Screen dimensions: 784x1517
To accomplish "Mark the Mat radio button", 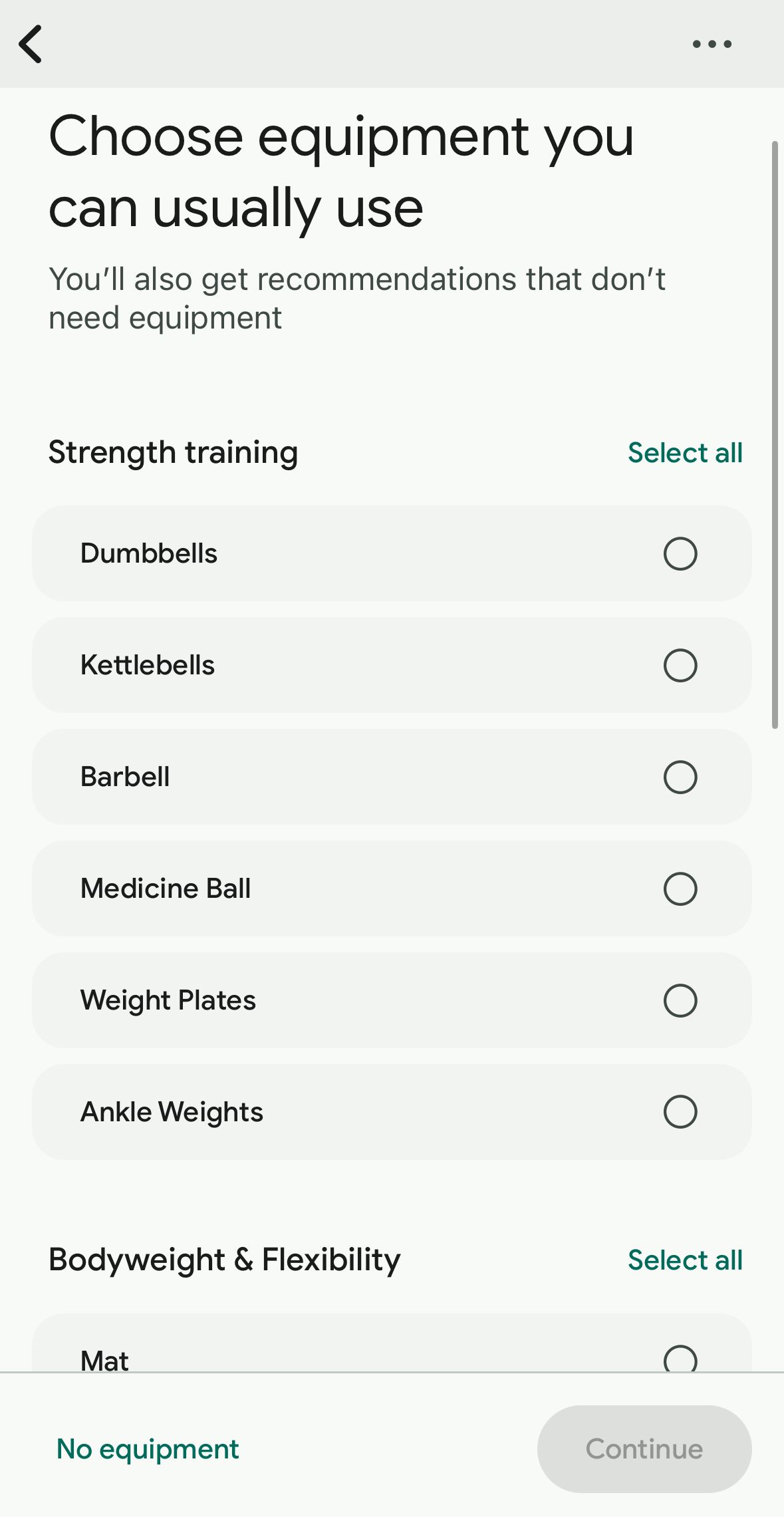I will click(x=680, y=1357).
